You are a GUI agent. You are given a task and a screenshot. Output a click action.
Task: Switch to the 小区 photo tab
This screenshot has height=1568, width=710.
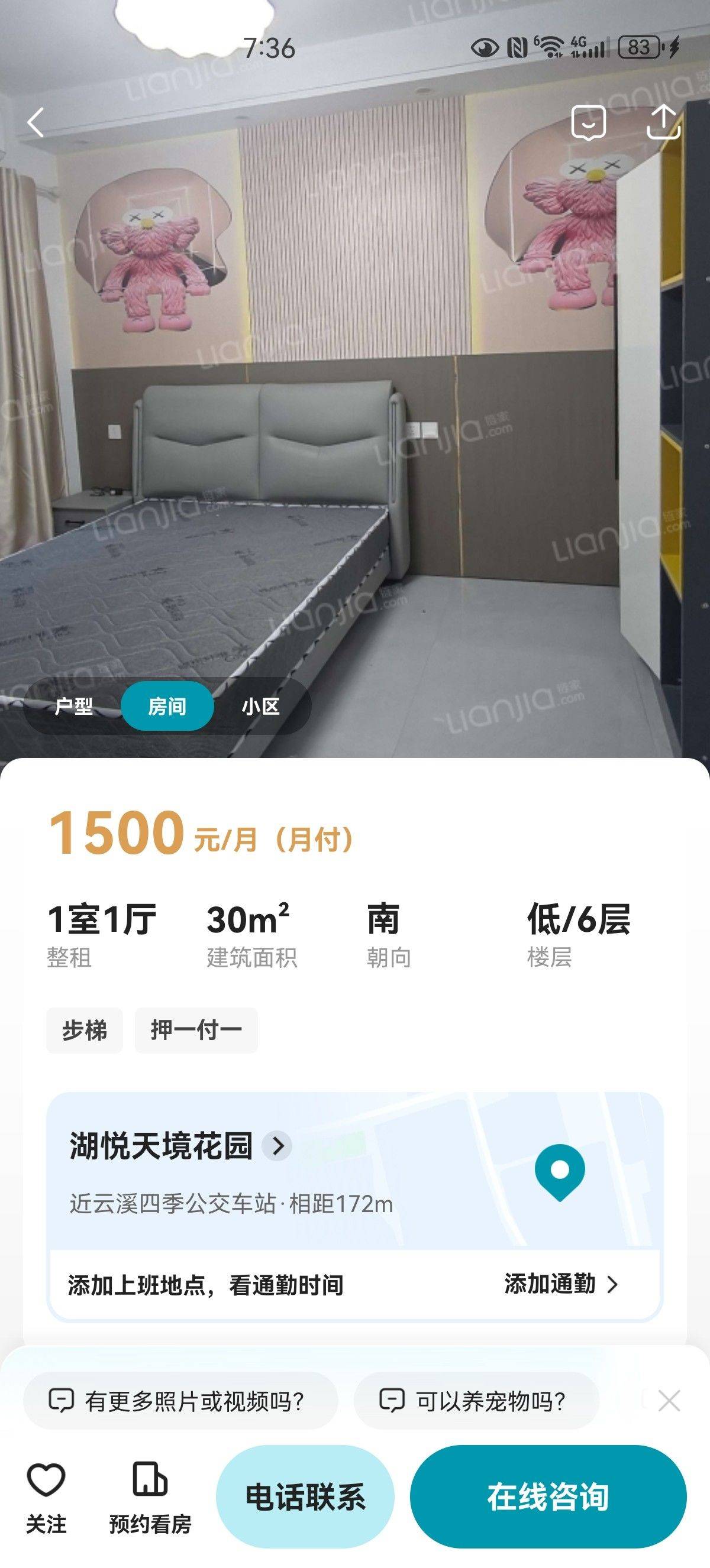tap(260, 706)
